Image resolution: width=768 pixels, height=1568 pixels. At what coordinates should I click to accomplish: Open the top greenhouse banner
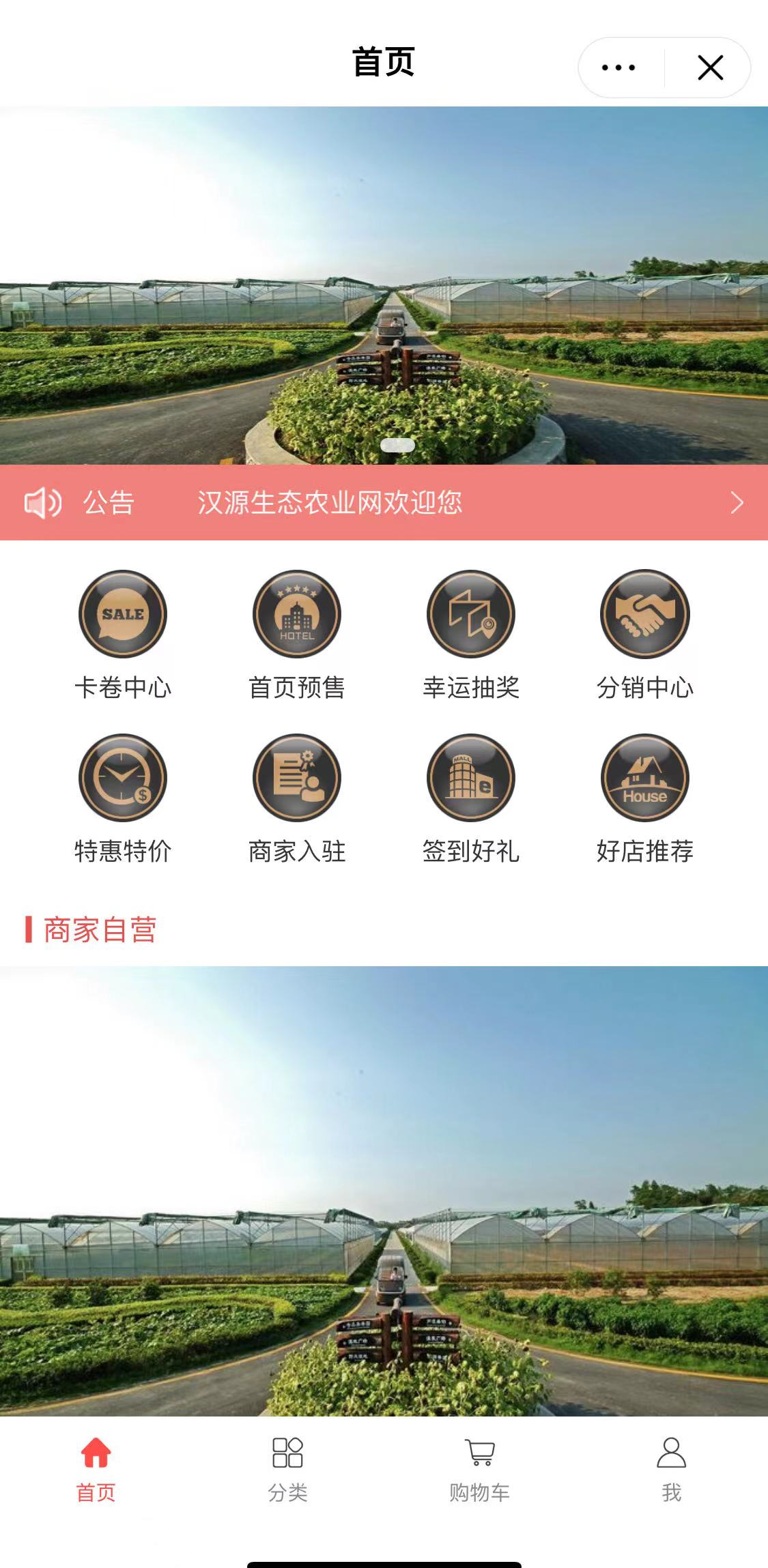pos(384,285)
